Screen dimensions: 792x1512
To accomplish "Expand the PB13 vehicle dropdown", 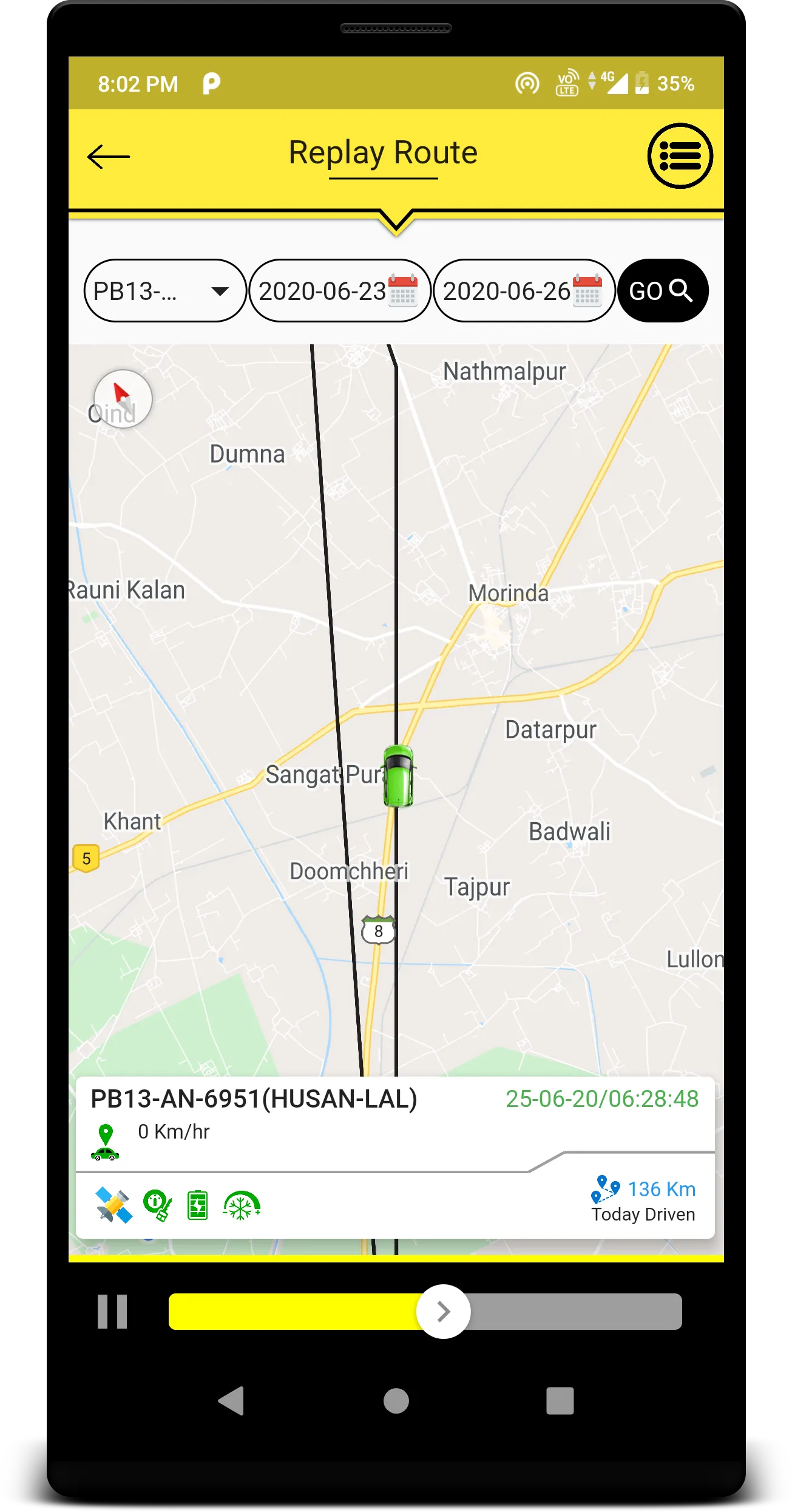I will click(164, 291).
